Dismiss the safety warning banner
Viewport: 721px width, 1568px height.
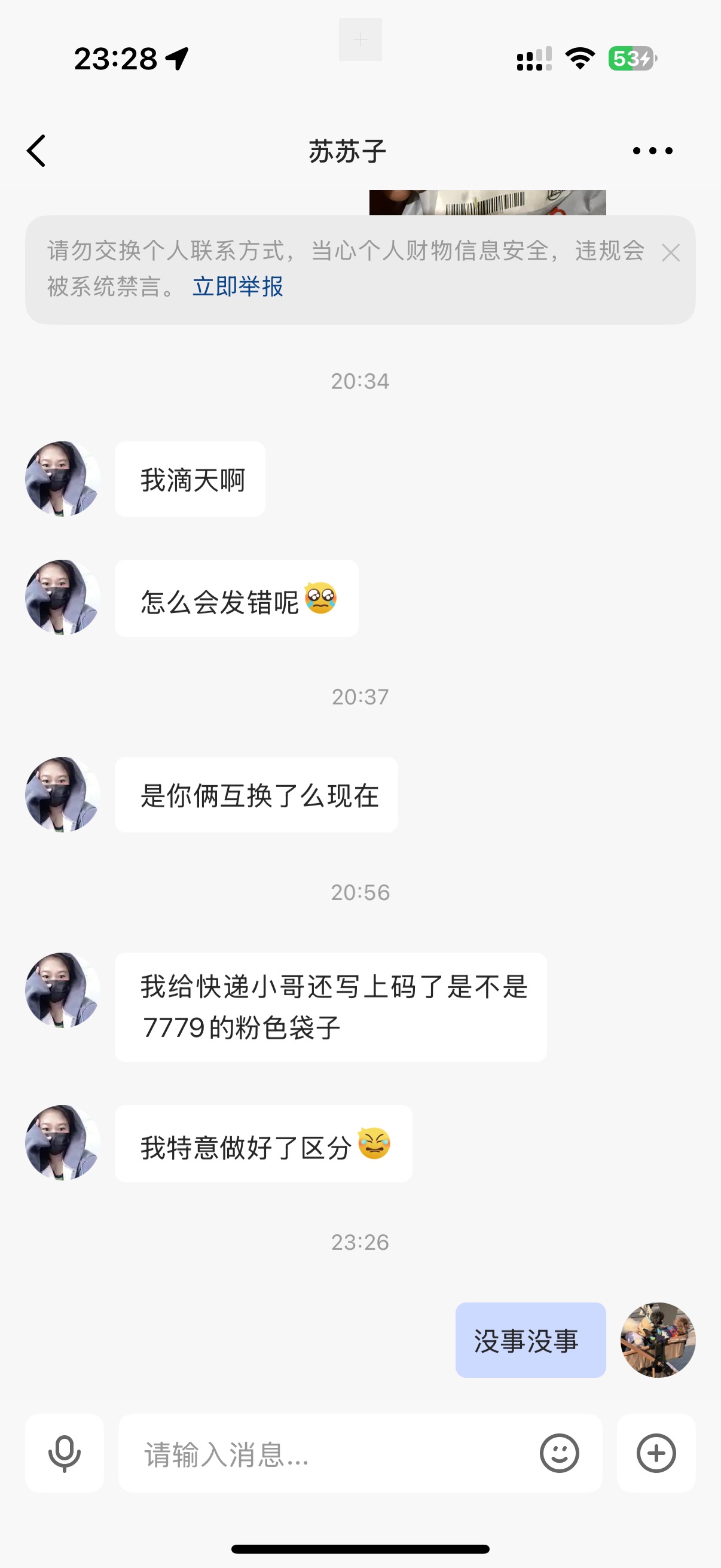pos(671,252)
